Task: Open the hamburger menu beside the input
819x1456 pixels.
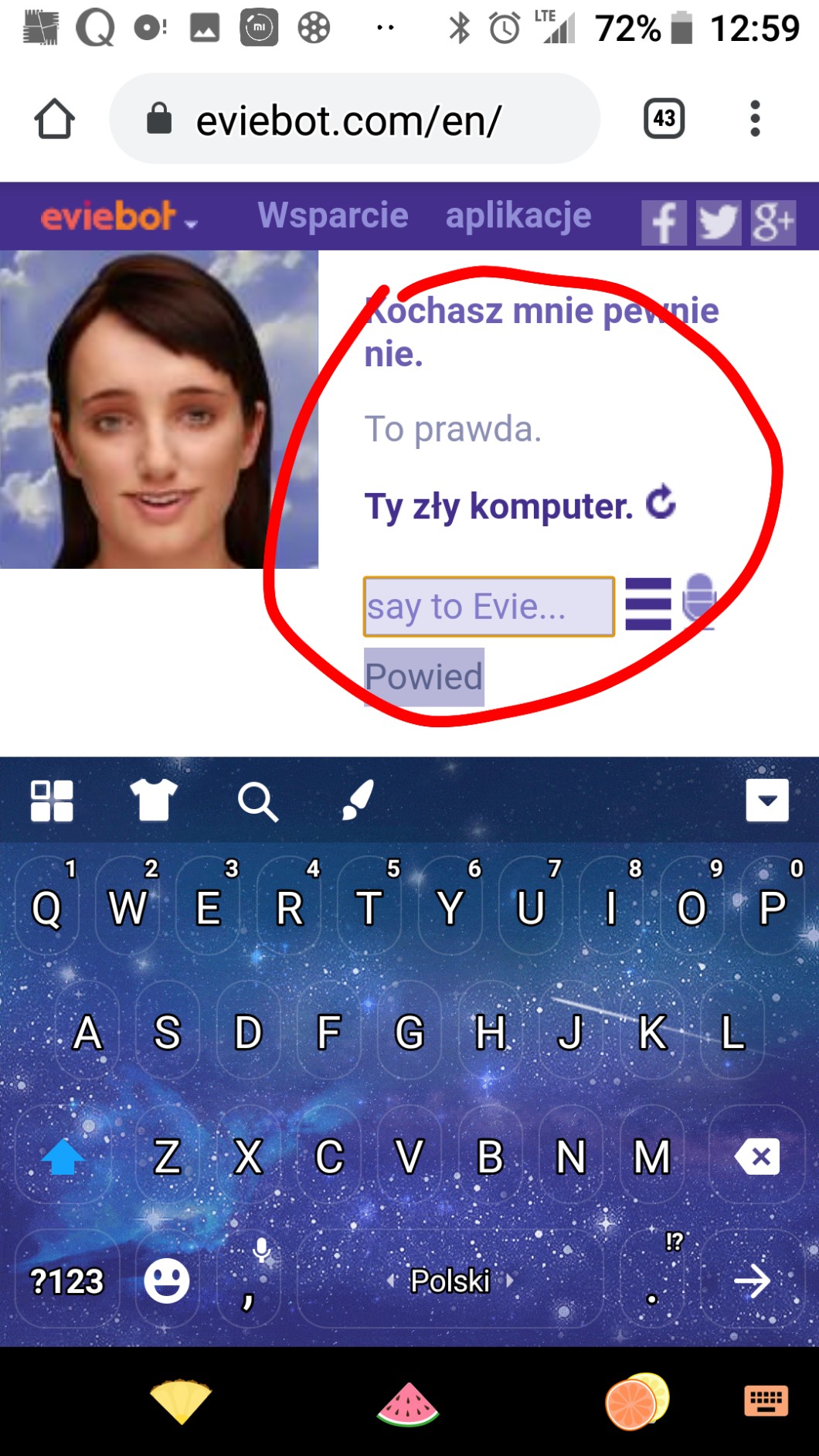Action: (x=648, y=604)
